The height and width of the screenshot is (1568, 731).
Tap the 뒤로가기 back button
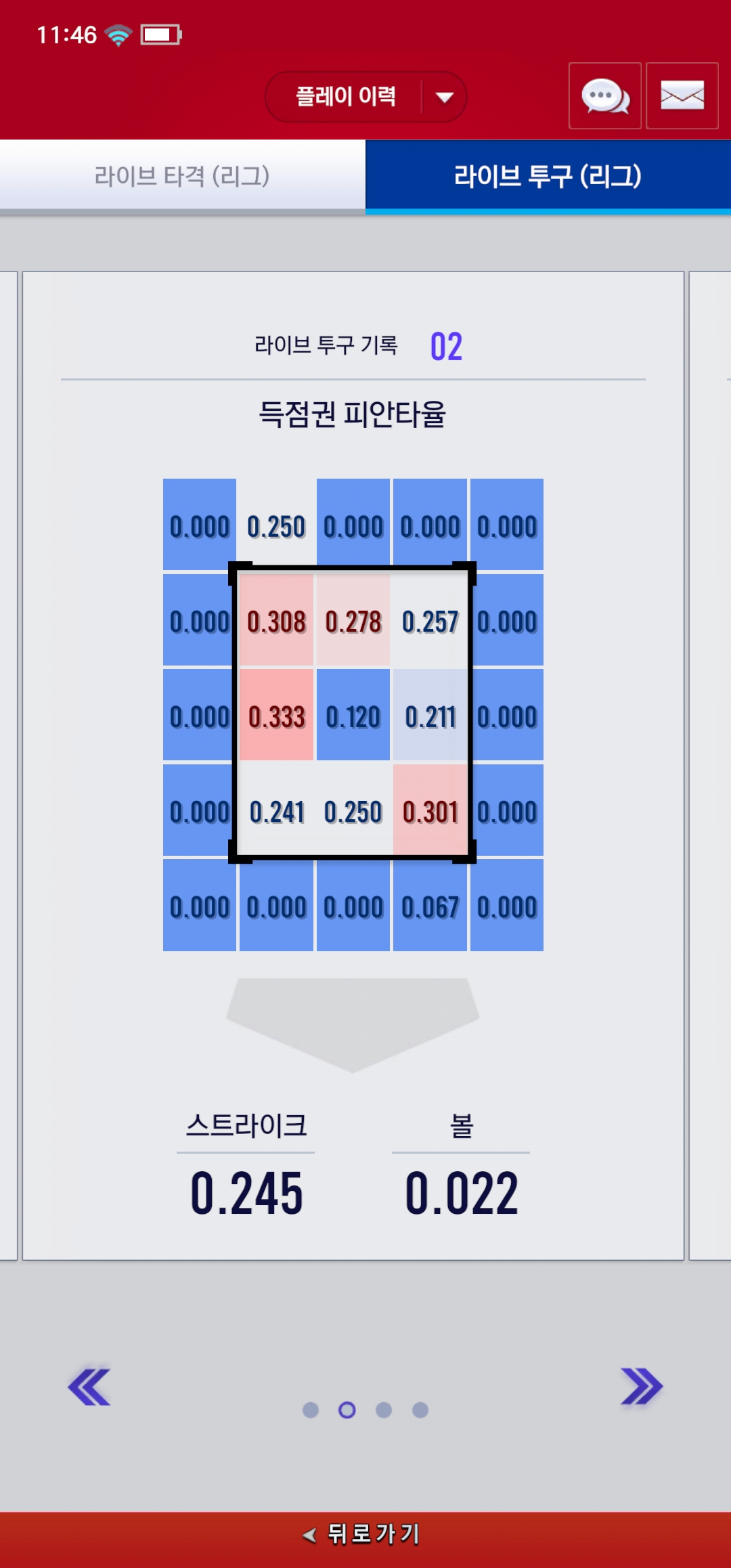(x=365, y=1534)
